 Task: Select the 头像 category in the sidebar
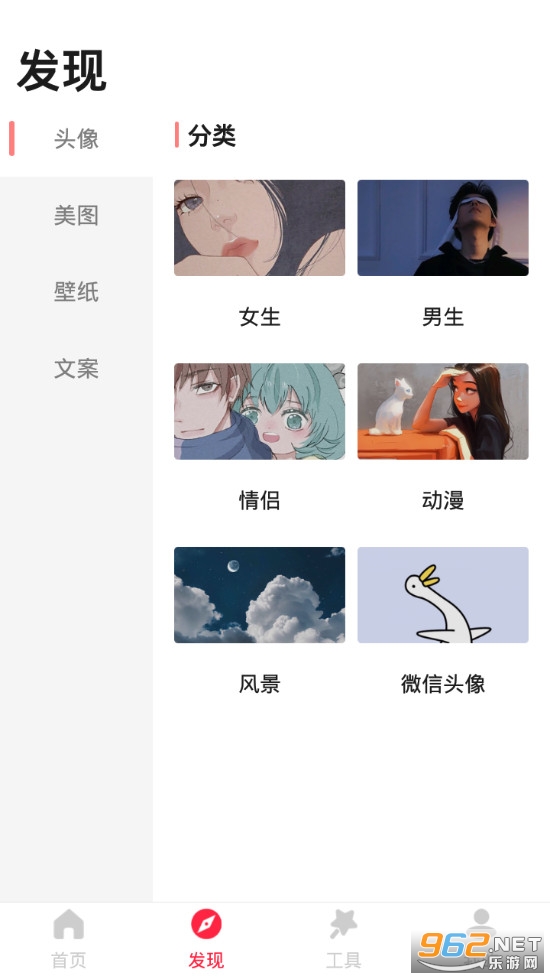tap(76, 139)
